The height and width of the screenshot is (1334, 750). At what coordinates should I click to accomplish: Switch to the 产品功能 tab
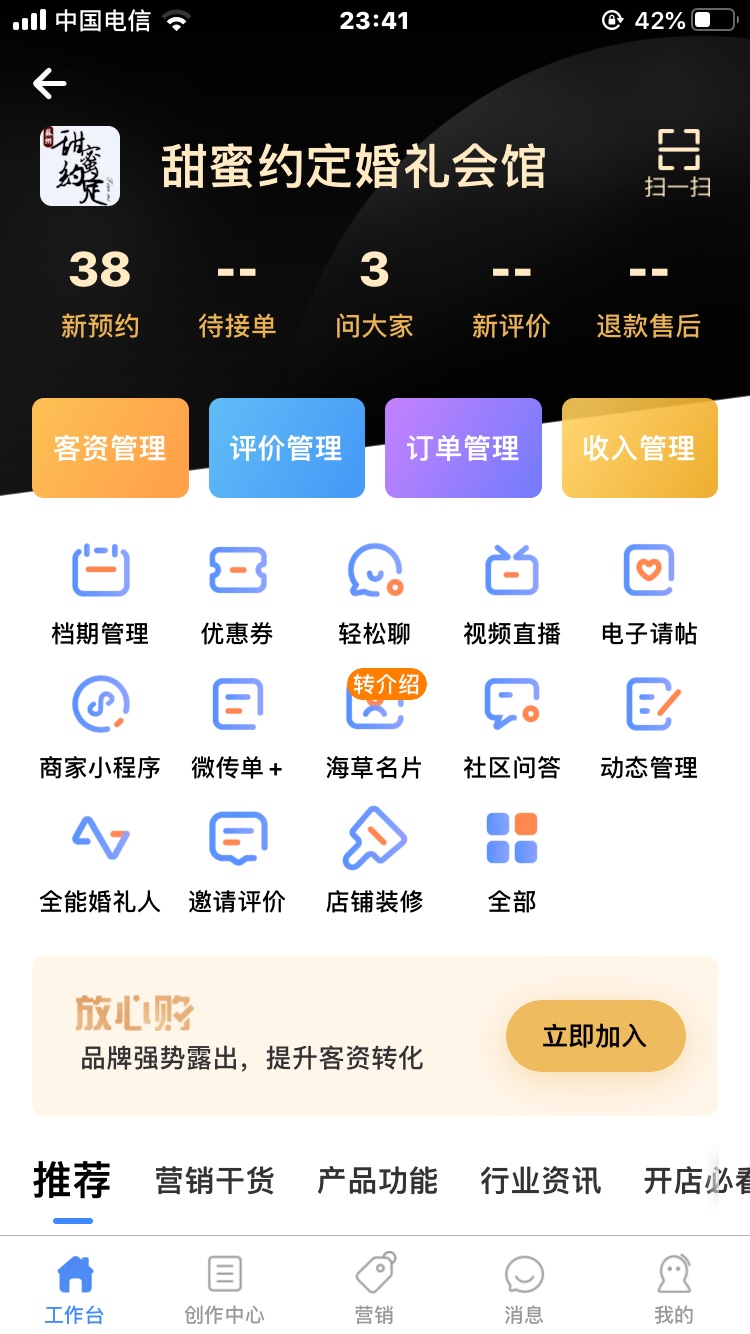coord(378,1181)
